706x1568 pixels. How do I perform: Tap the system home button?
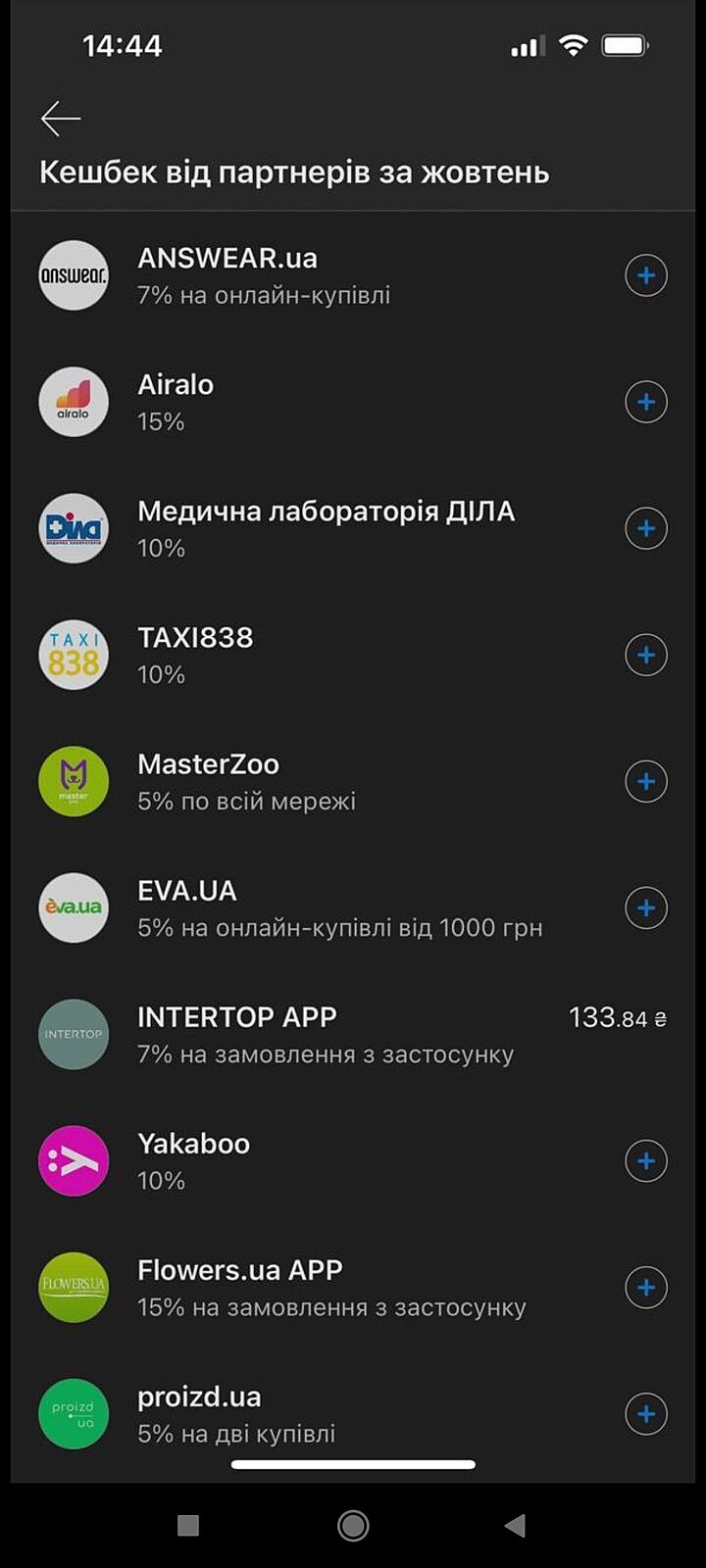353,1525
